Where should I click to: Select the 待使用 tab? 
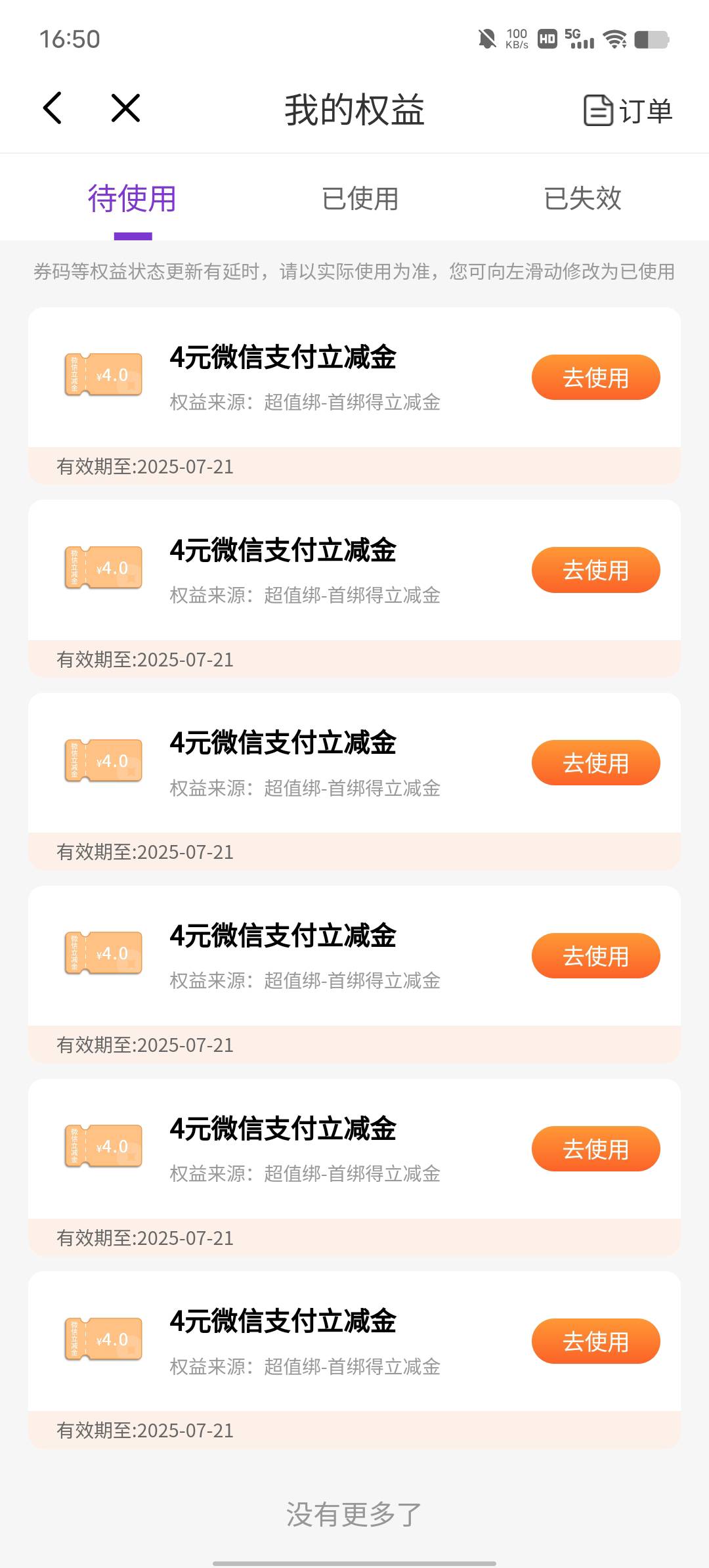(133, 198)
